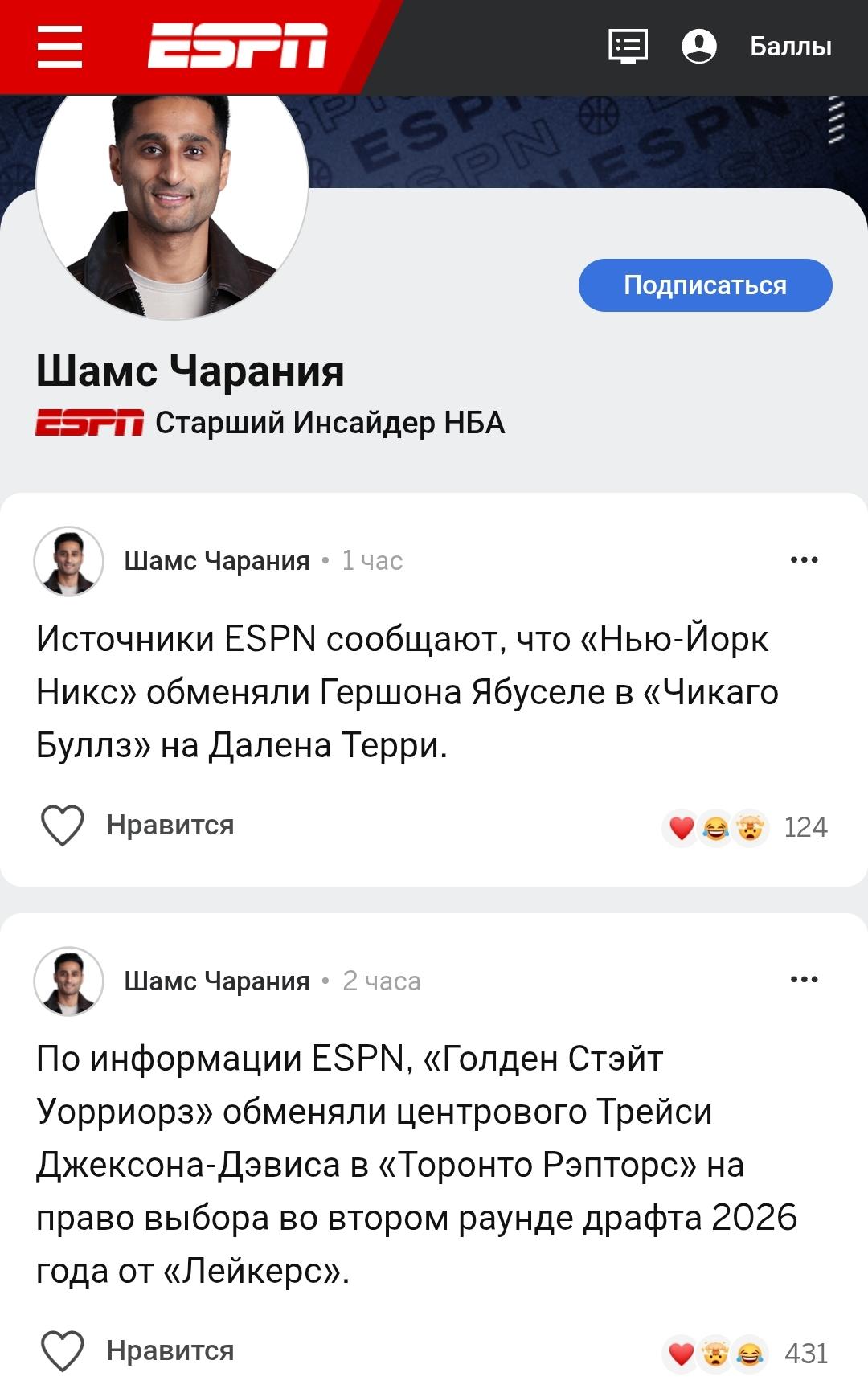The height and width of the screenshot is (1389, 868).
Task: Tap Подписаться to follow Шамс Чарания
Action: tap(705, 285)
